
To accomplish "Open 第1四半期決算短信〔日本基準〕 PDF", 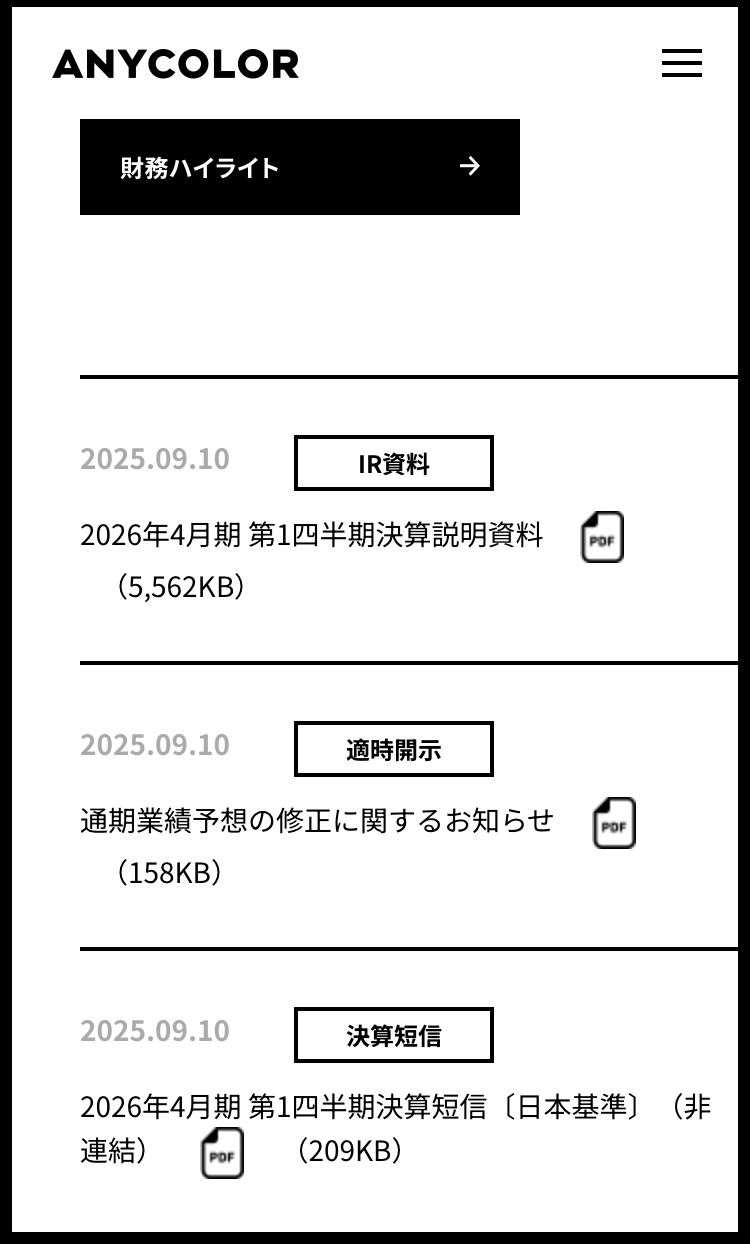I will (x=222, y=1153).
